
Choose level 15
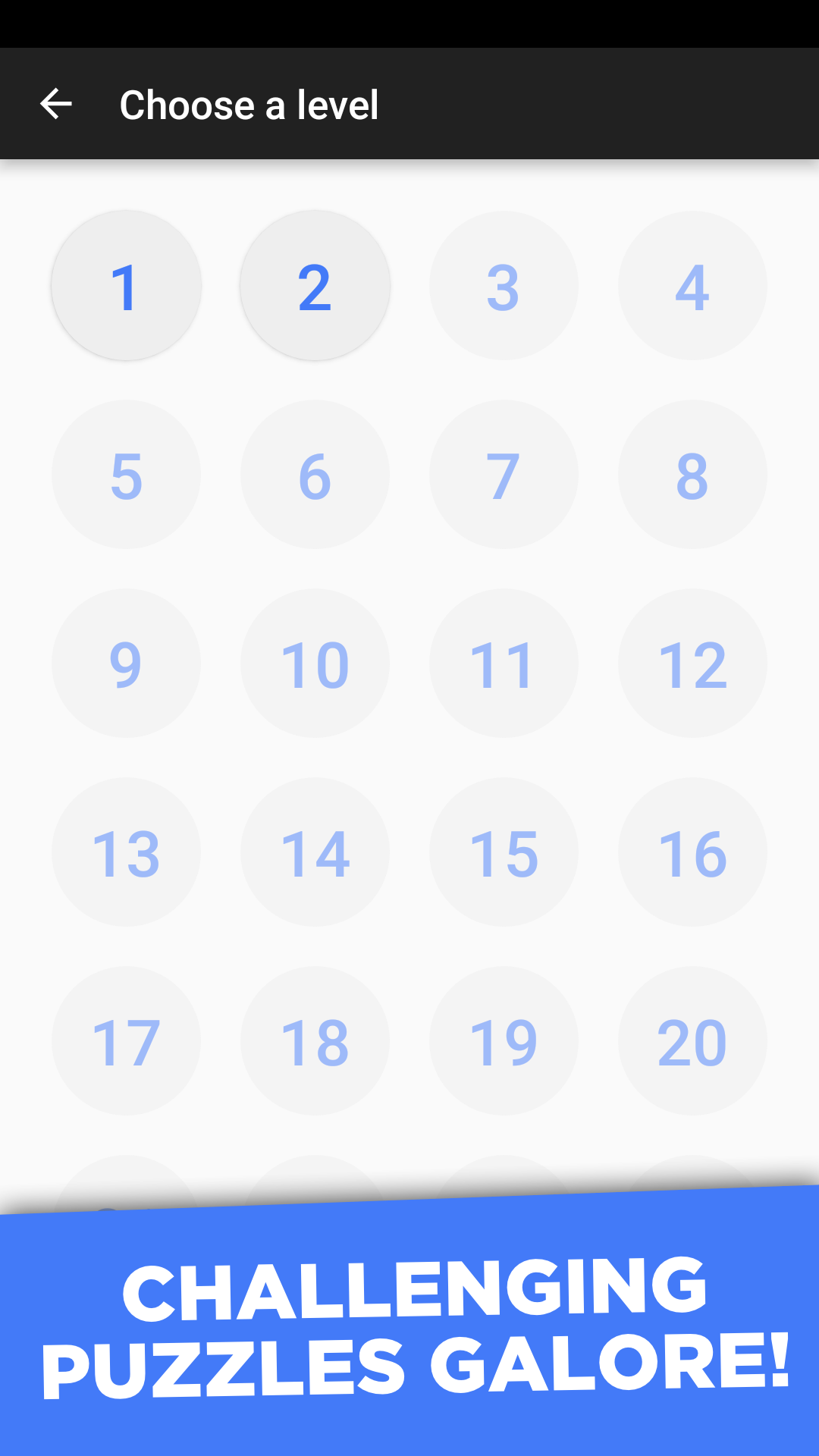pos(504,852)
